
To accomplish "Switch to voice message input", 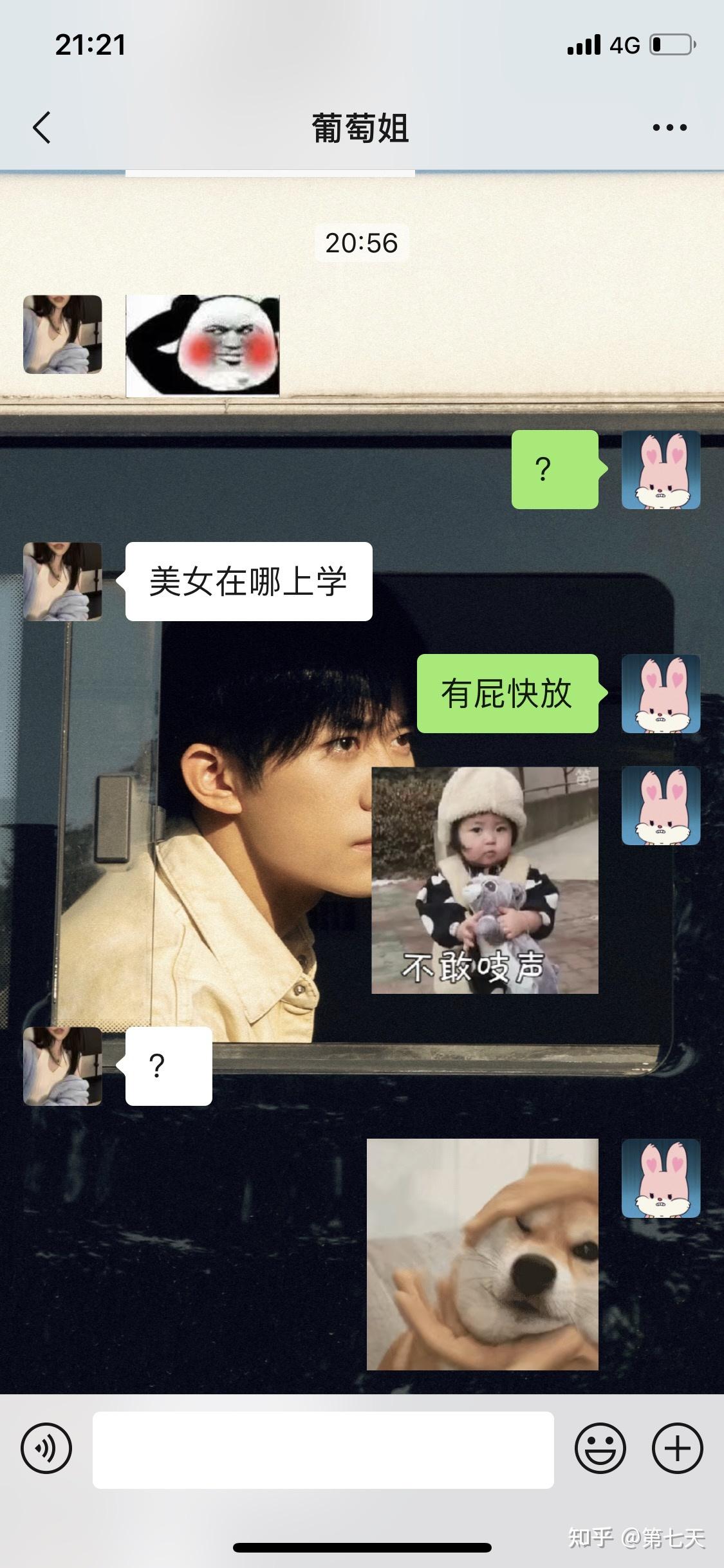I will pos(46,1449).
